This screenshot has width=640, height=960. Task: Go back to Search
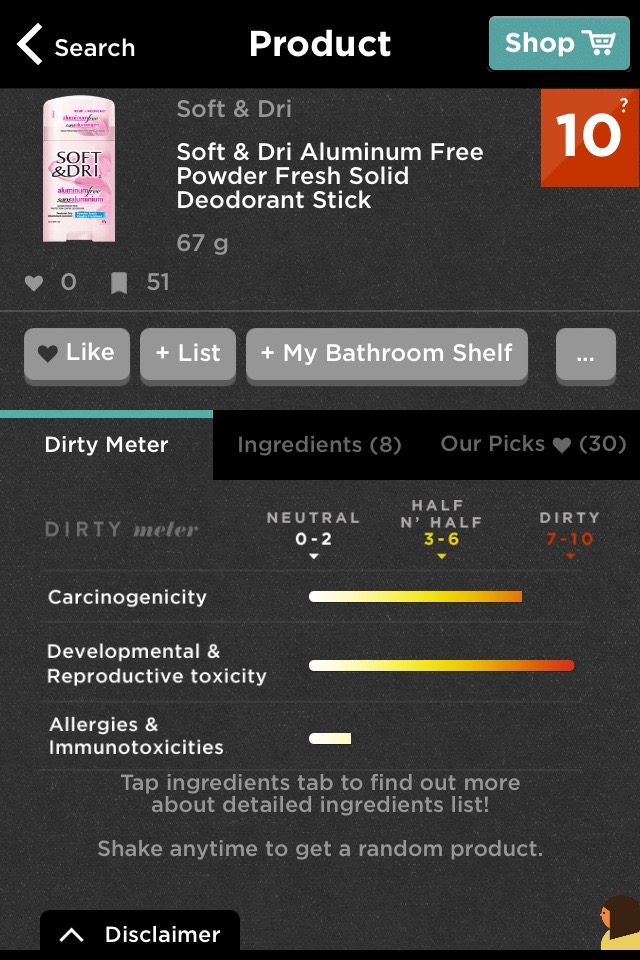point(76,46)
